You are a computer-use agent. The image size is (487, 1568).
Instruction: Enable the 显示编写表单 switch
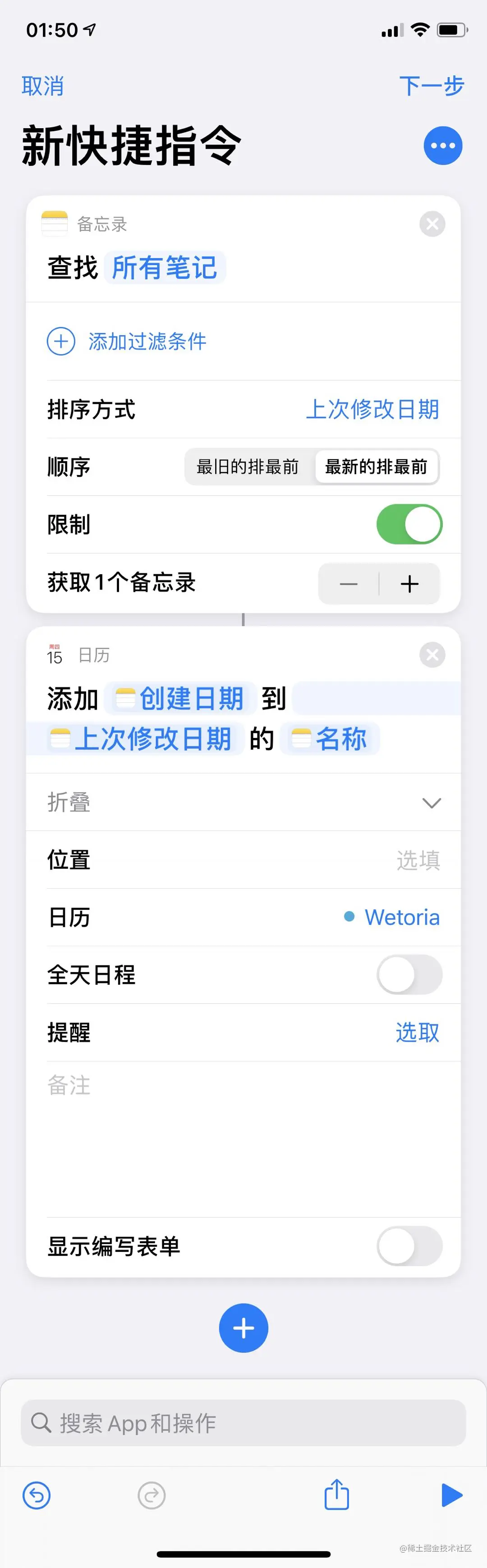click(x=409, y=1246)
